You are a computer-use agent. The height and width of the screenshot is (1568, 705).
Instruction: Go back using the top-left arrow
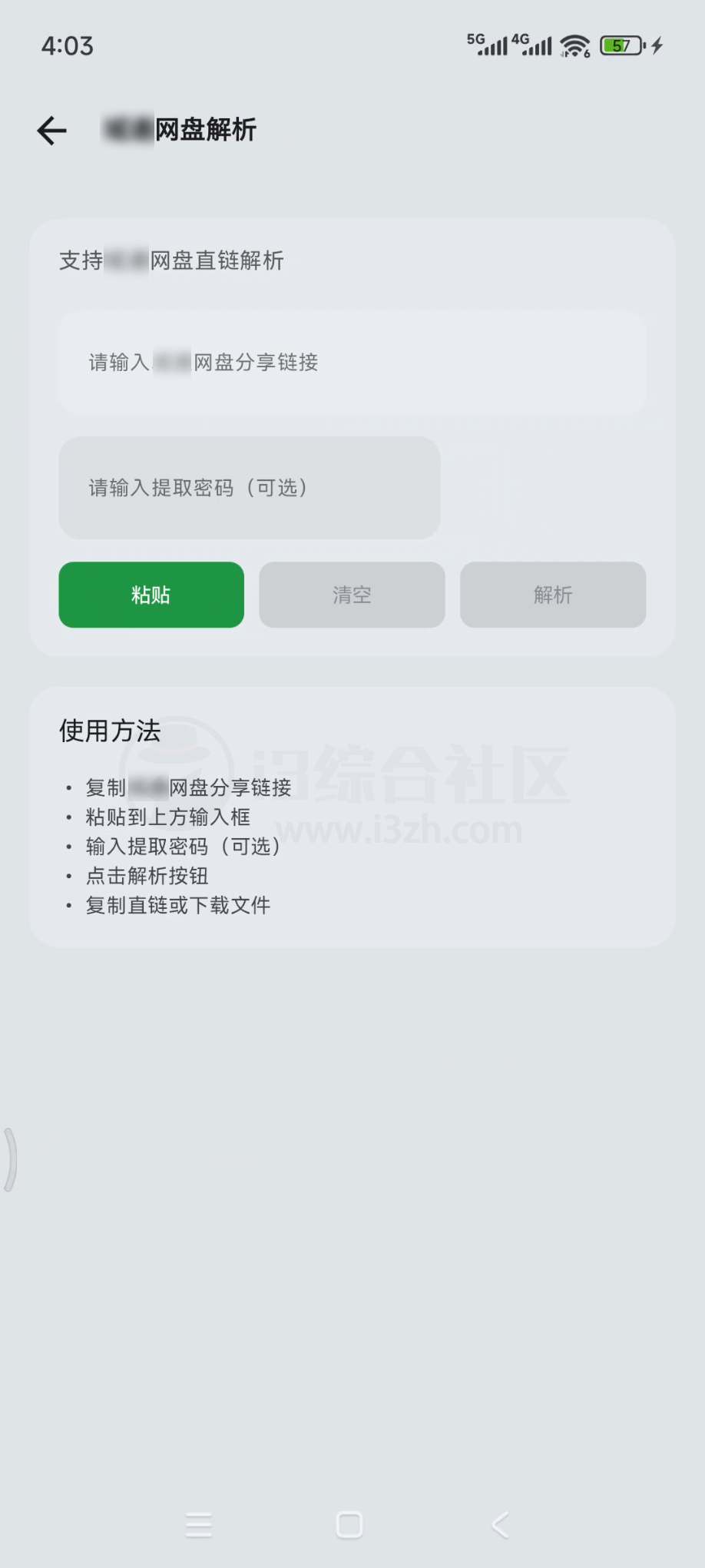[x=52, y=131]
